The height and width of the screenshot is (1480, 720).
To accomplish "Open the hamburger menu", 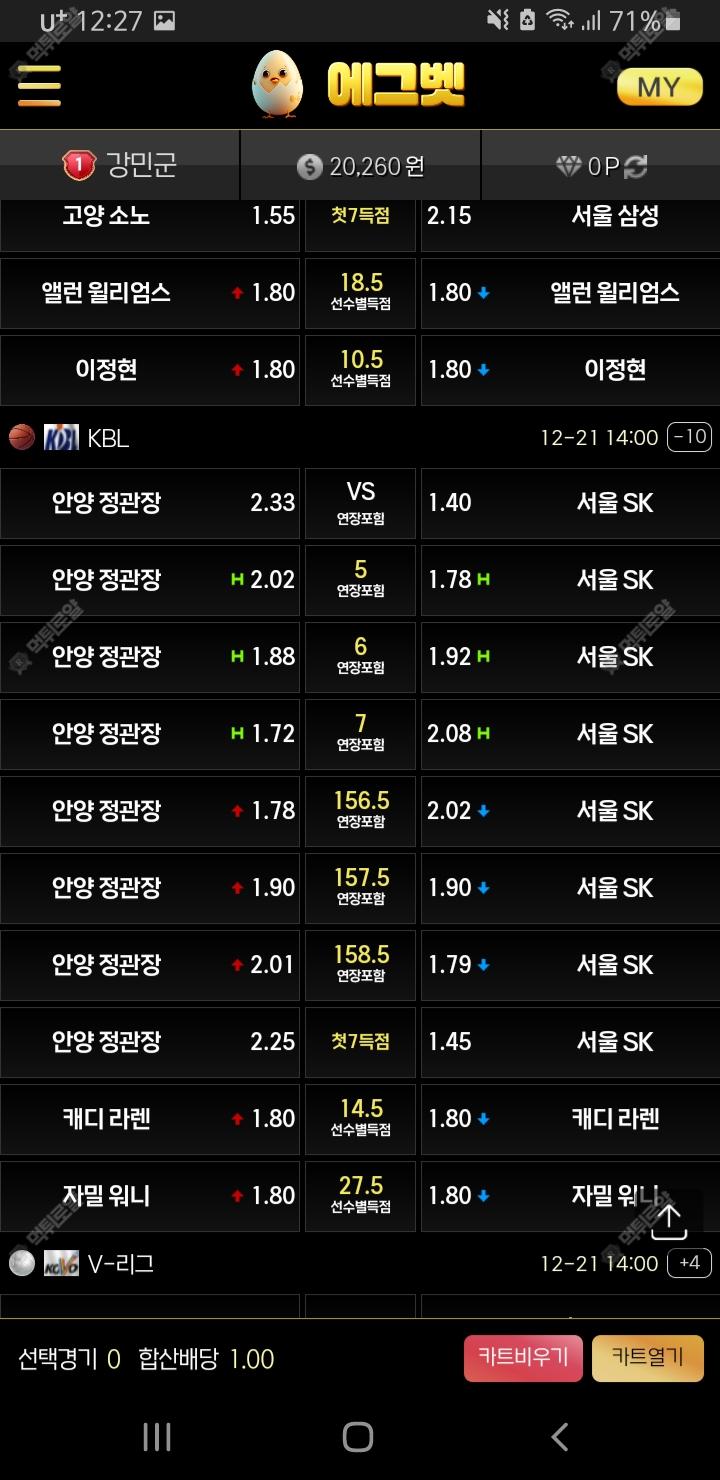I will tap(39, 85).
